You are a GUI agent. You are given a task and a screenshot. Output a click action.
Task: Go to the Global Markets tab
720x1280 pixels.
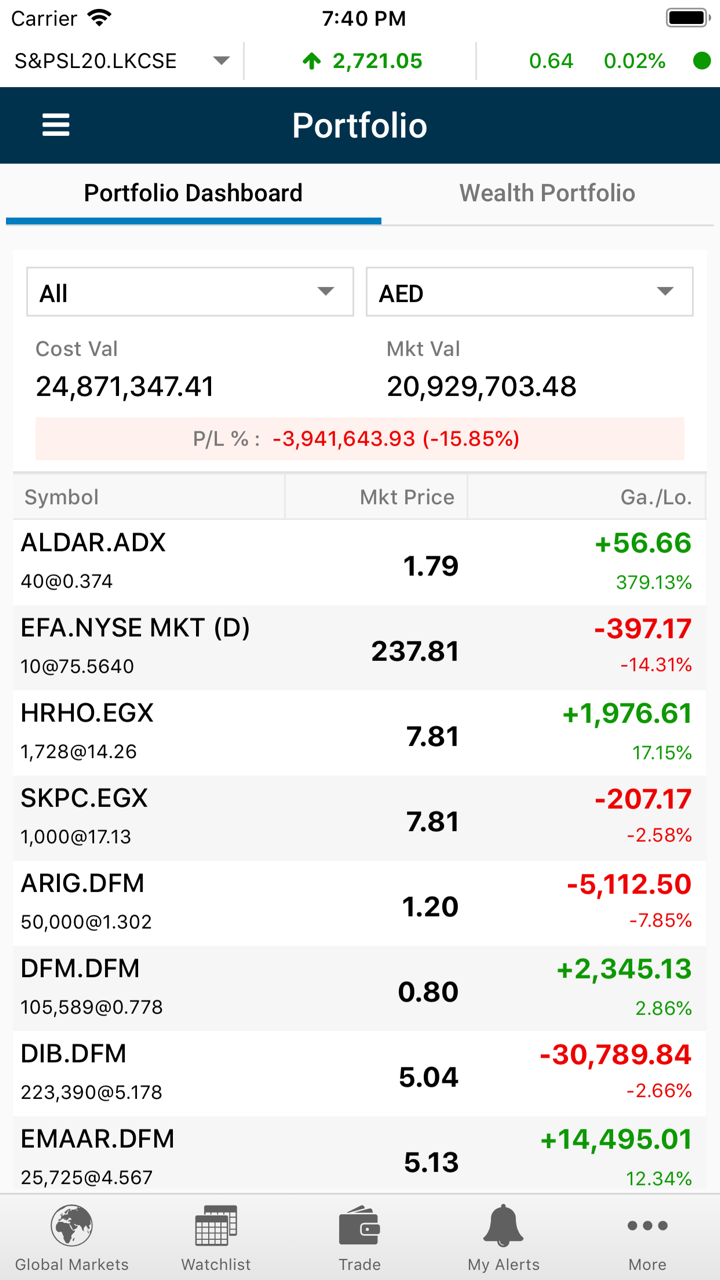tap(72, 1238)
